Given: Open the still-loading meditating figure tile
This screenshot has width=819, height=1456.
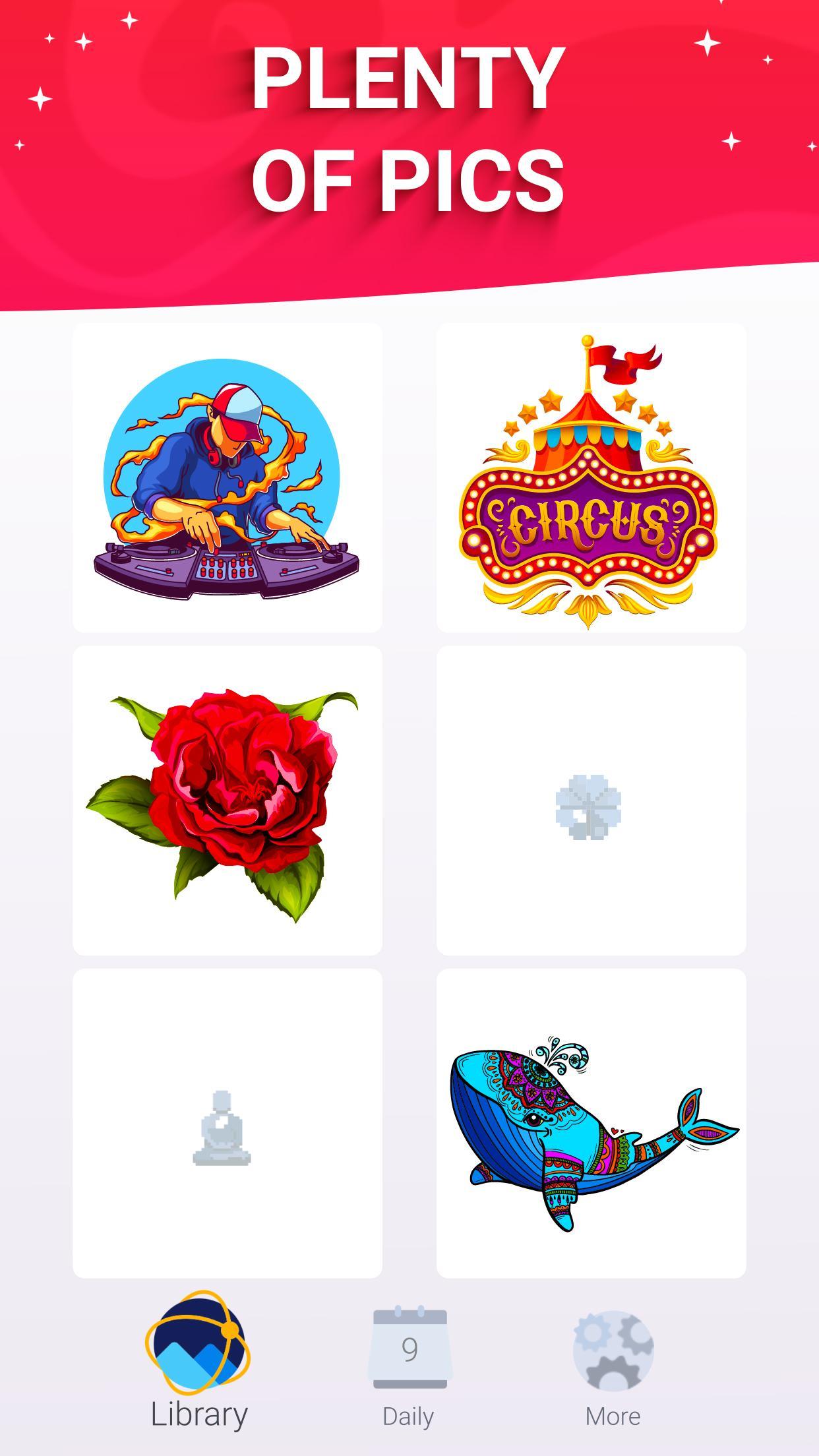Looking at the screenshot, I should pyautogui.click(x=227, y=1123).
